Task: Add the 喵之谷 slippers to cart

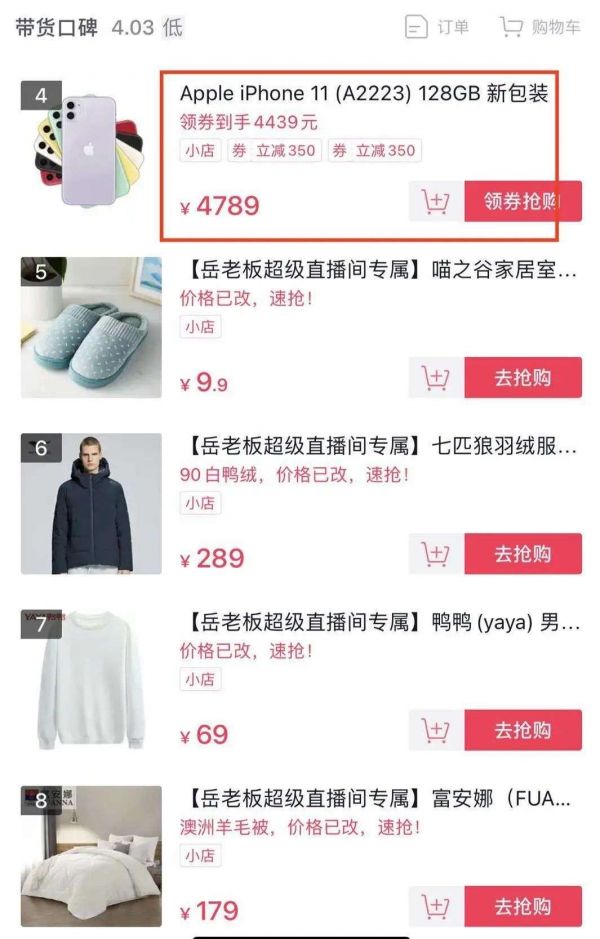Action: pos(436,378)
